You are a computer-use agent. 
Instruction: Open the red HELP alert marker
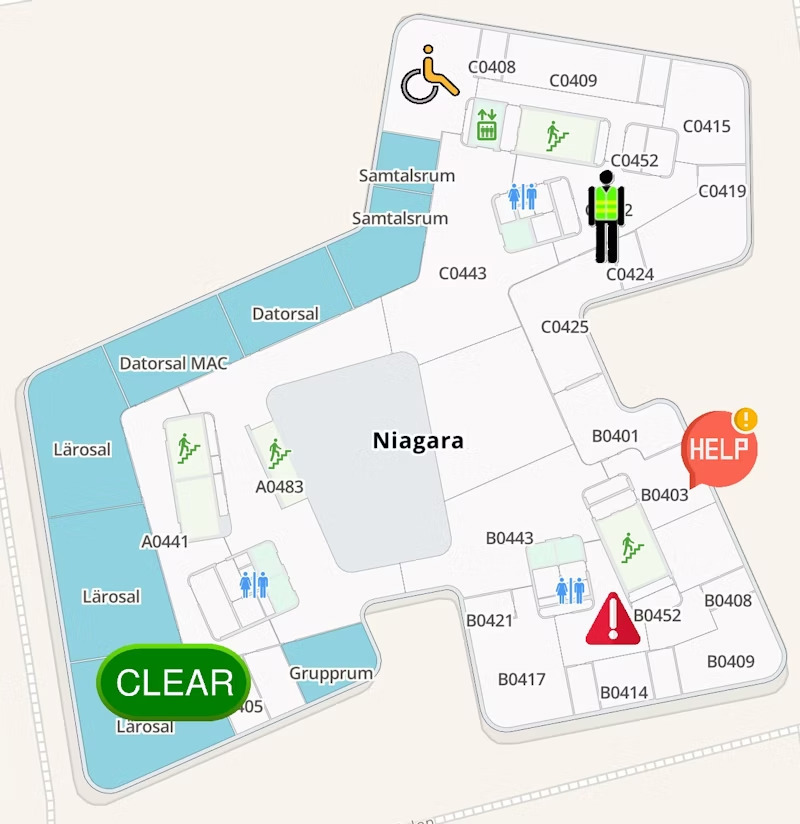[719, 449]
